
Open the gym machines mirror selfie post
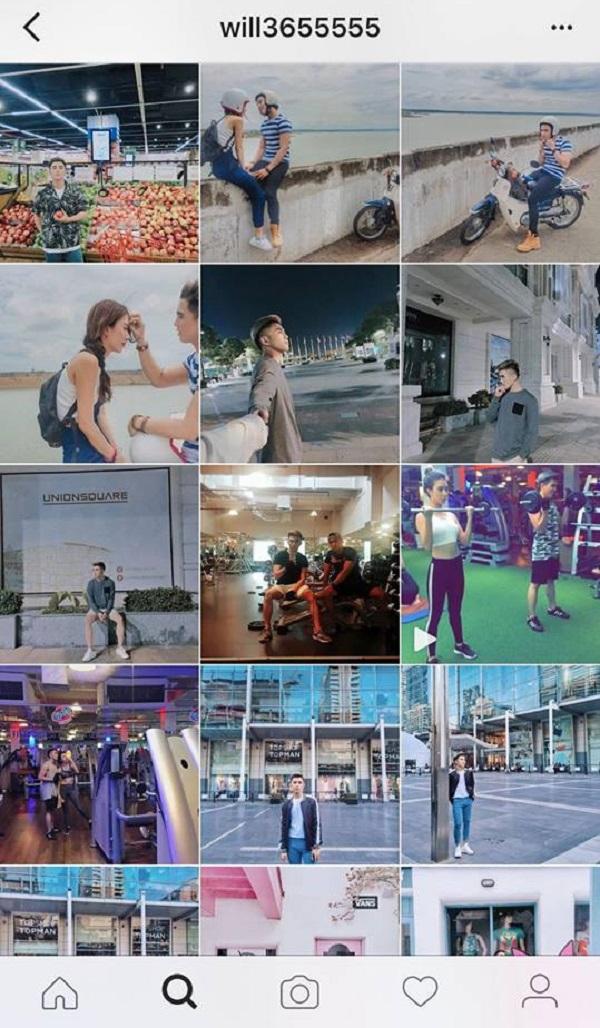point(99,764)
